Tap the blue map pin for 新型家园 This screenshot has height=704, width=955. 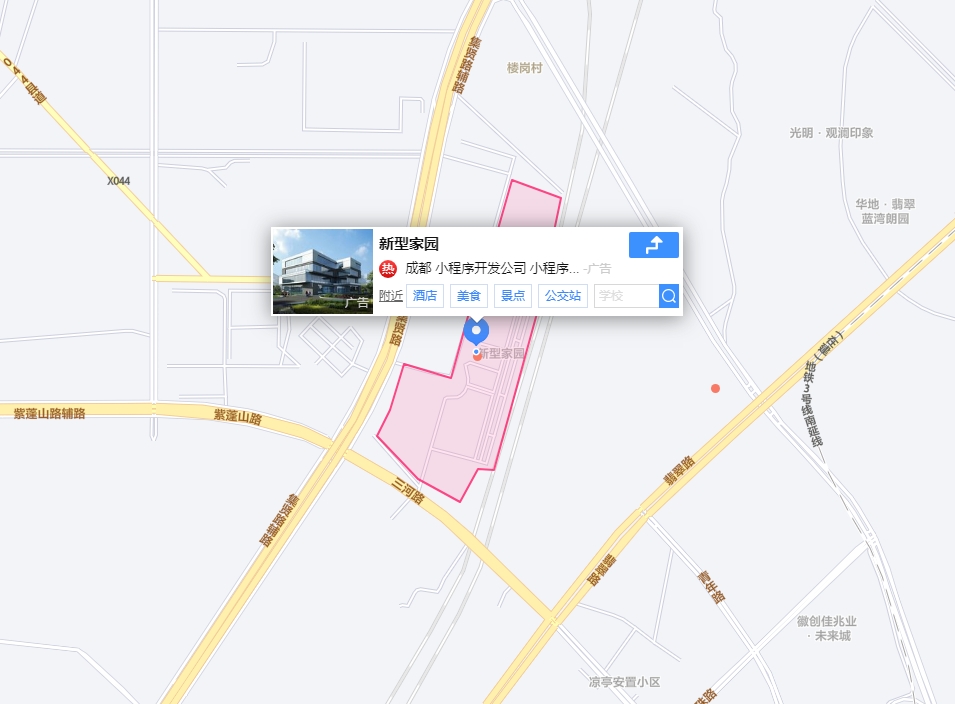[x=477, y=331]
